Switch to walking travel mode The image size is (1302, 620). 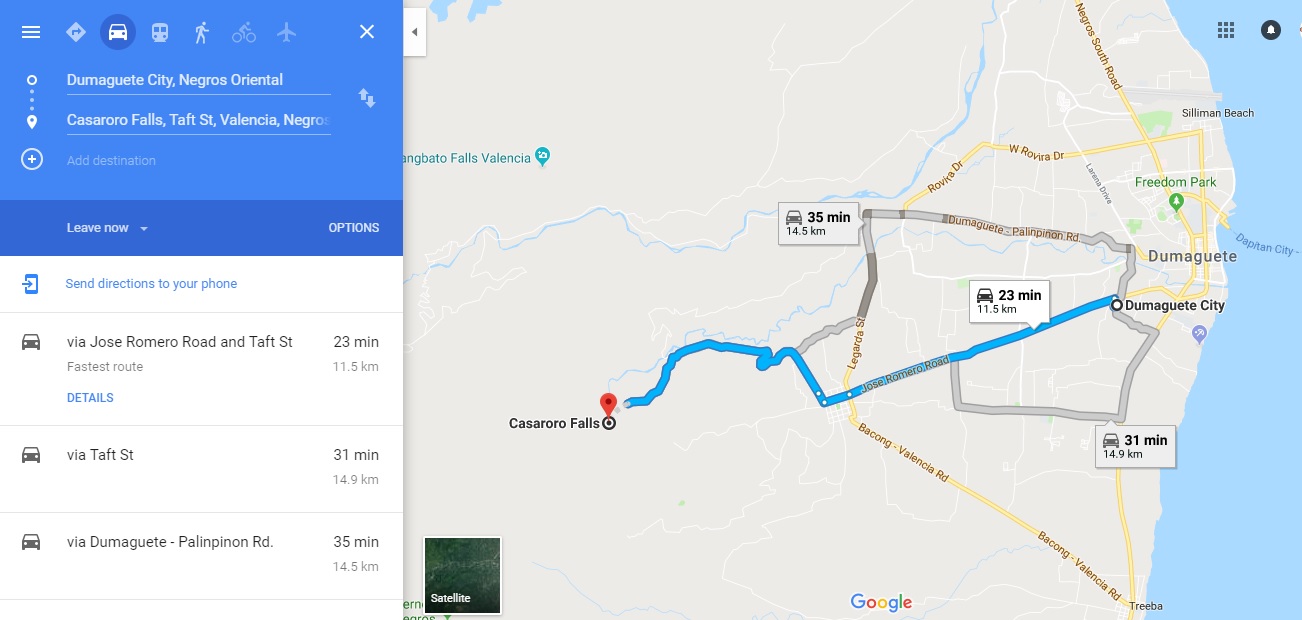pos(202,32)
